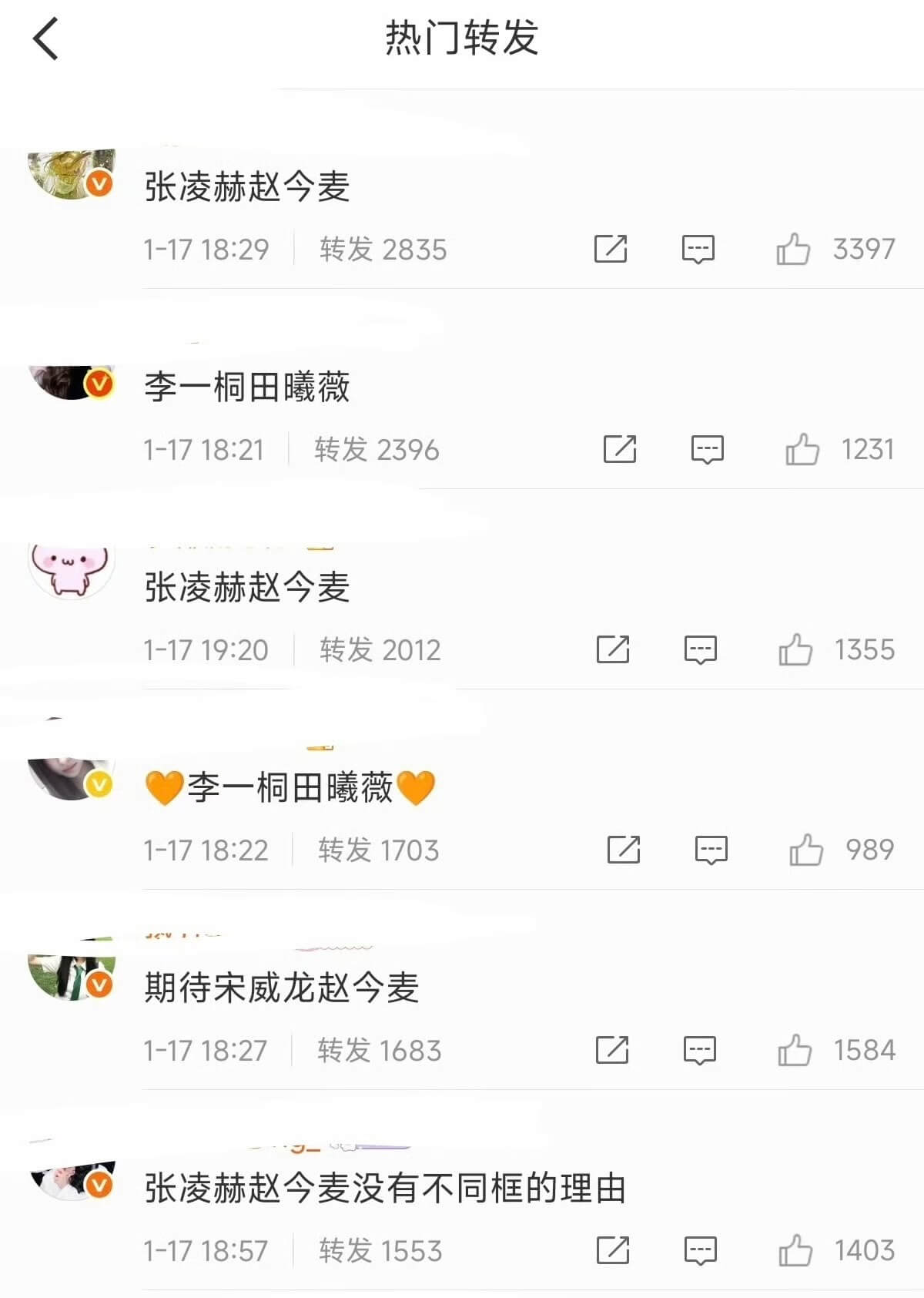Viewport: 924px width, 1298px height.
Task: Comment on the 没有不同框的理由 repost
Action: pyautogui.click(x=701, y=1250)
